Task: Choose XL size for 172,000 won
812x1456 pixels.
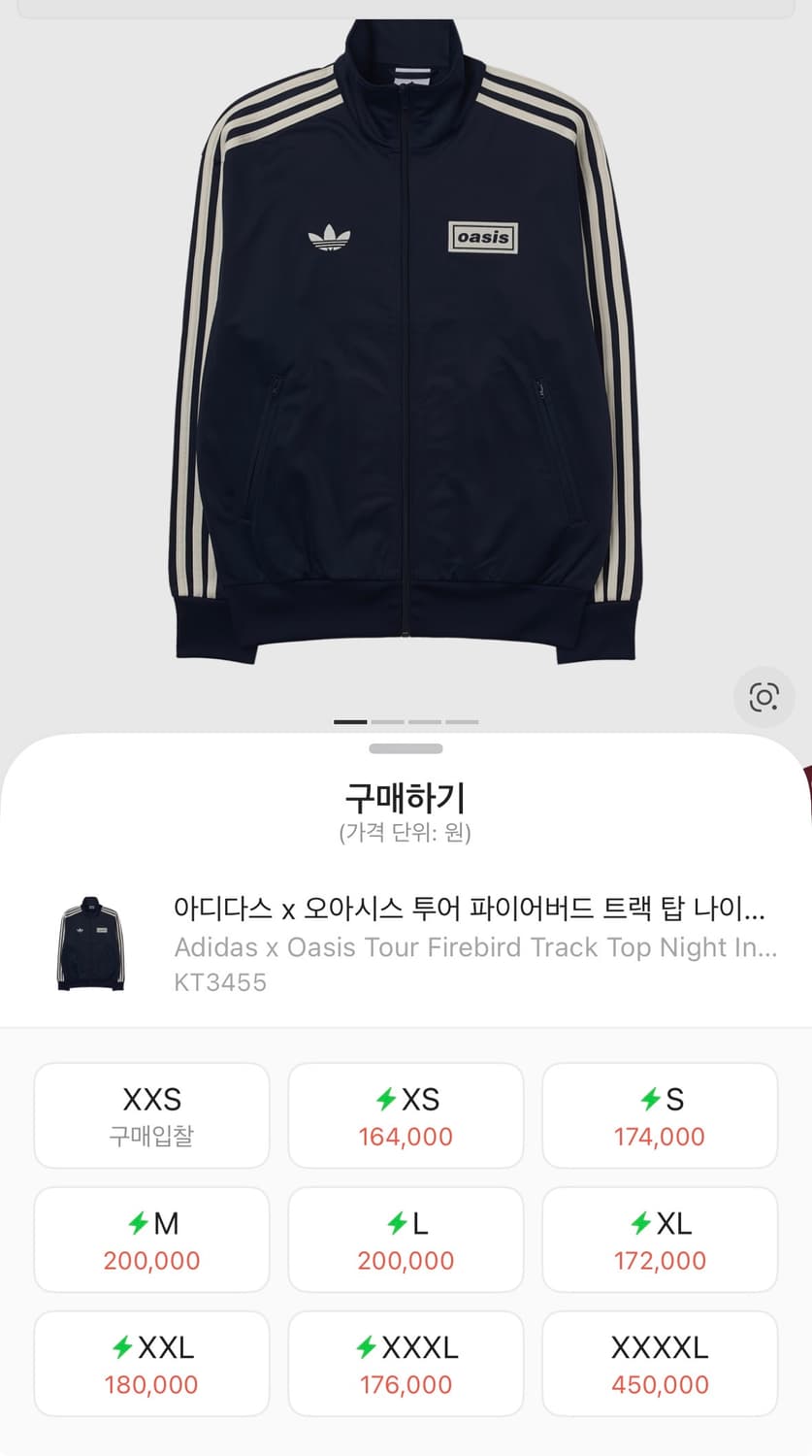Action: pos(660,1240)
